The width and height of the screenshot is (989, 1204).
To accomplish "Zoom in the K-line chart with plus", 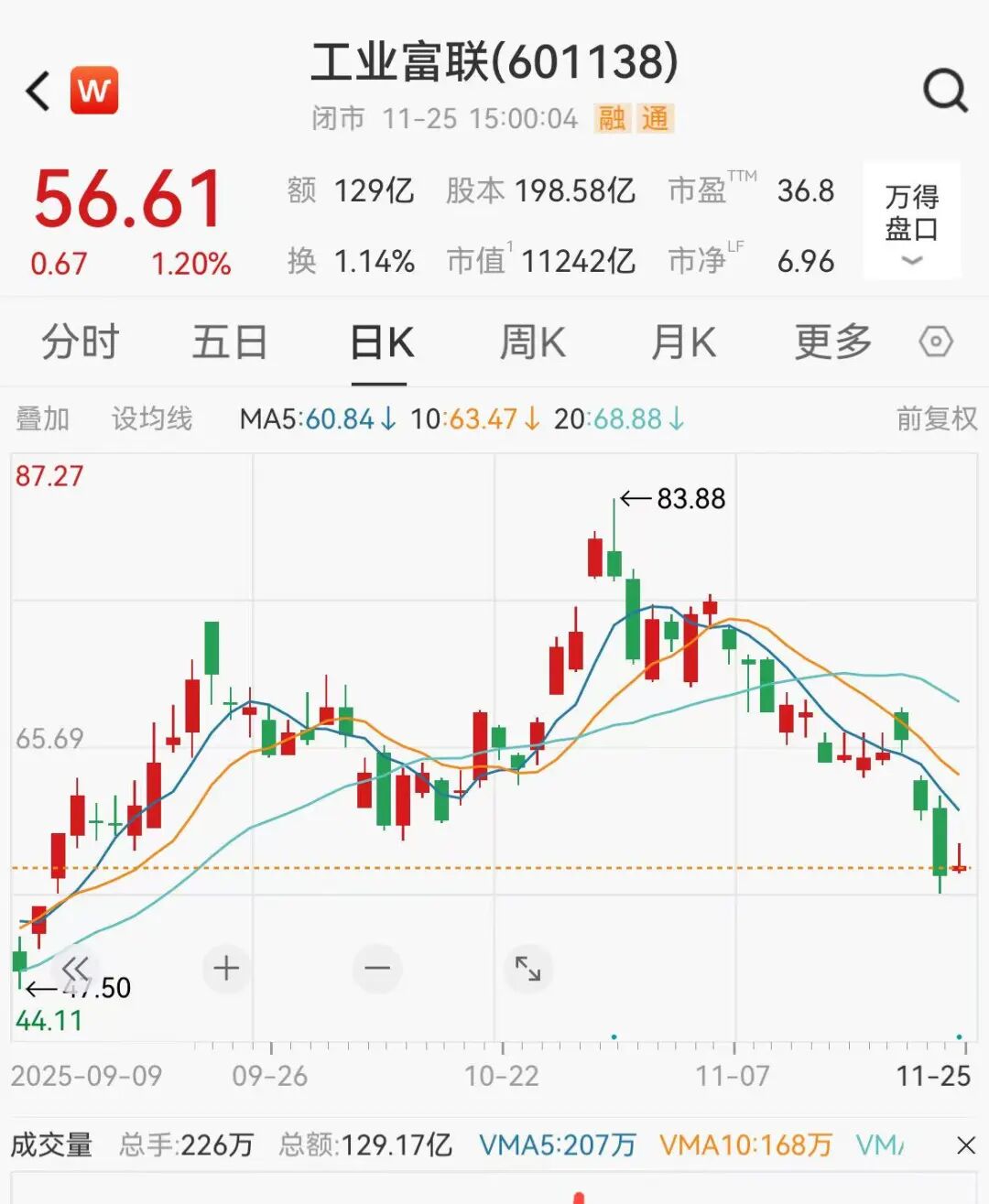I will (226, 968).
